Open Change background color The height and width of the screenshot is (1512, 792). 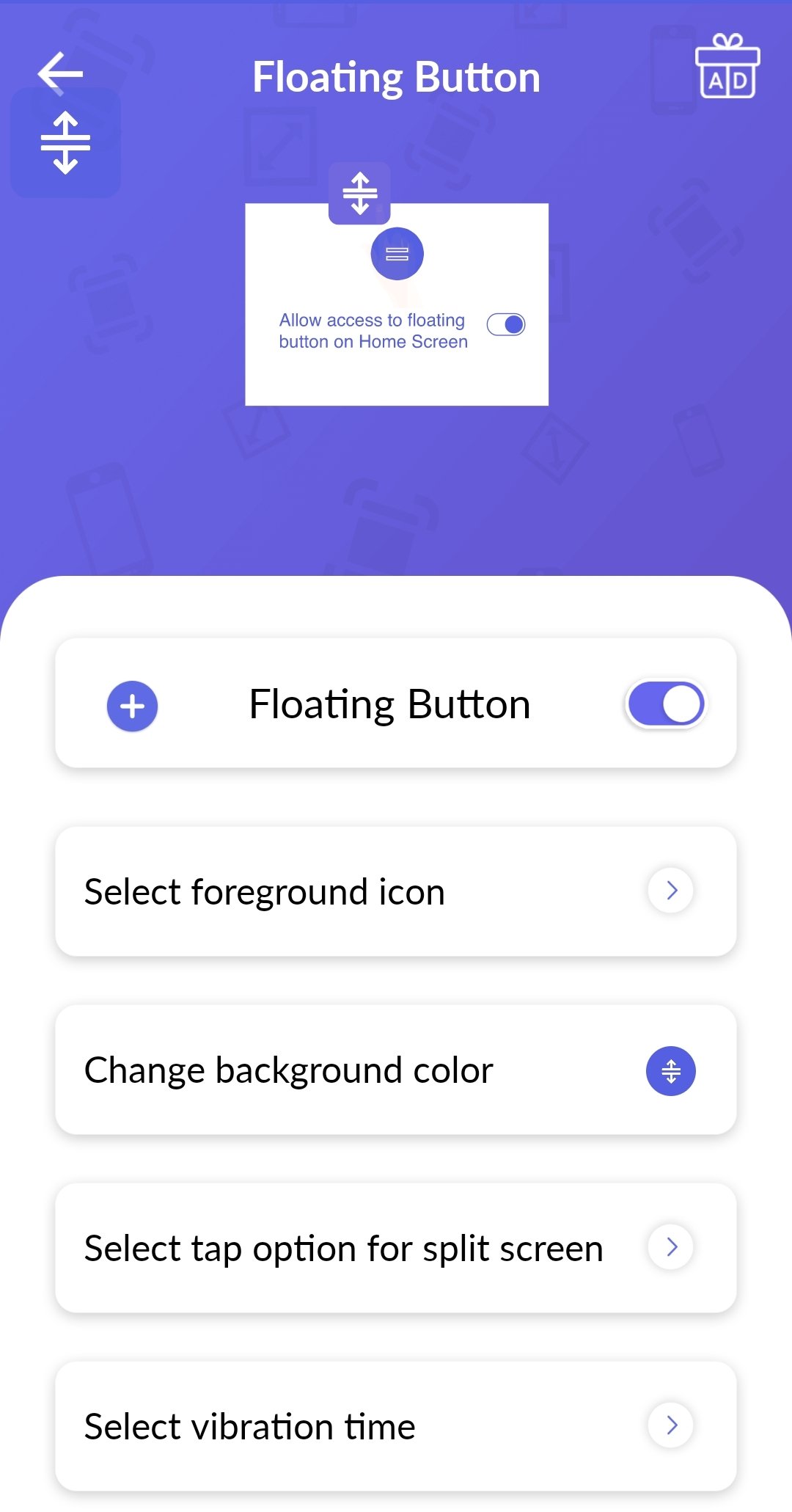point(396,1070)
